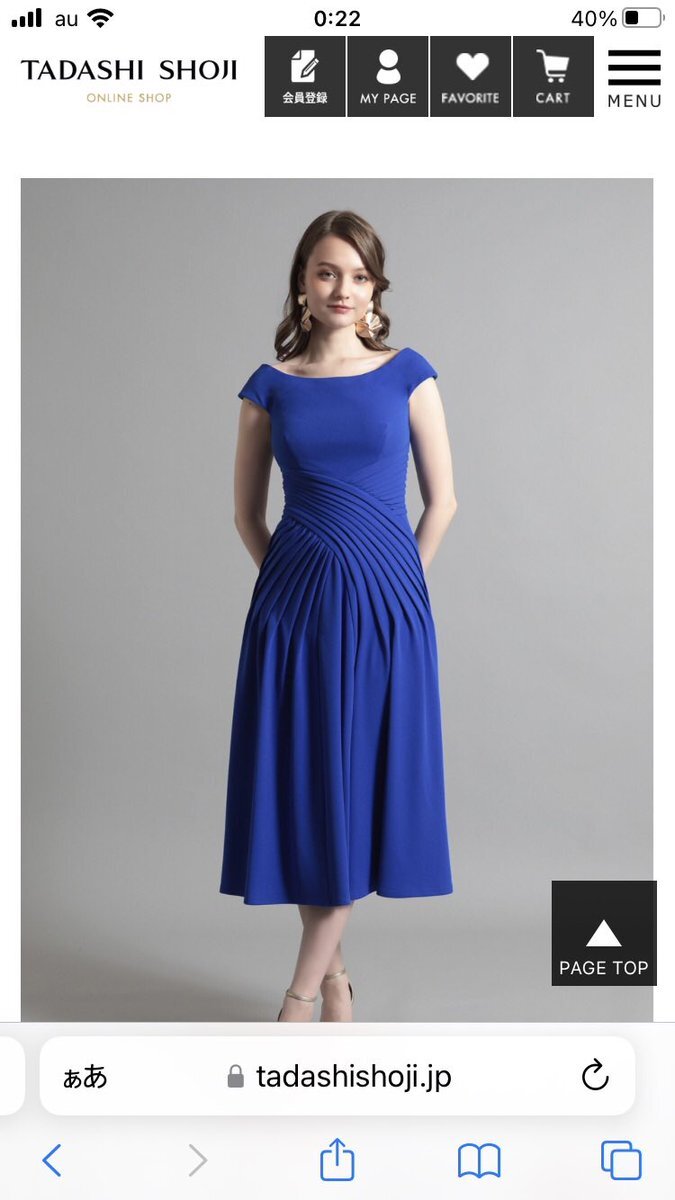The width and height of the screenshot is (675, 1200).
Task: Go back to the previous page
Action: (52, 1160)
